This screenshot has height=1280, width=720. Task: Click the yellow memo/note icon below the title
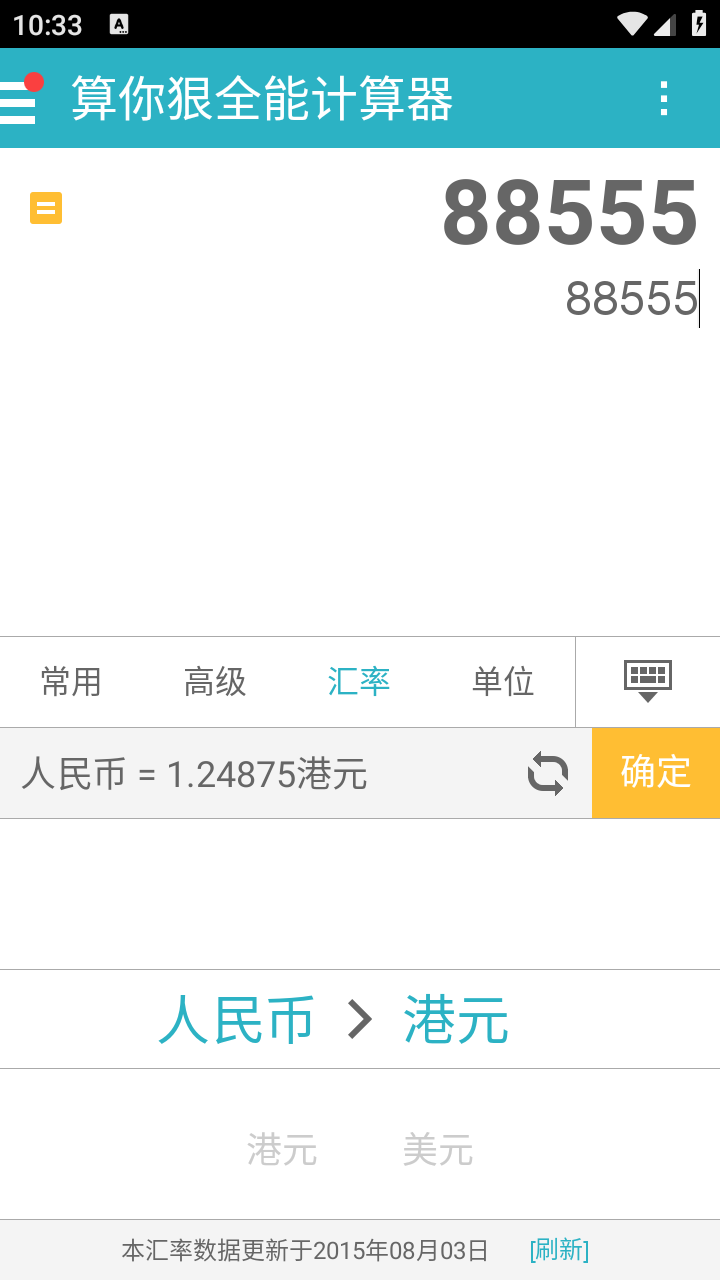pyautogui.click(x=45, y=207)
